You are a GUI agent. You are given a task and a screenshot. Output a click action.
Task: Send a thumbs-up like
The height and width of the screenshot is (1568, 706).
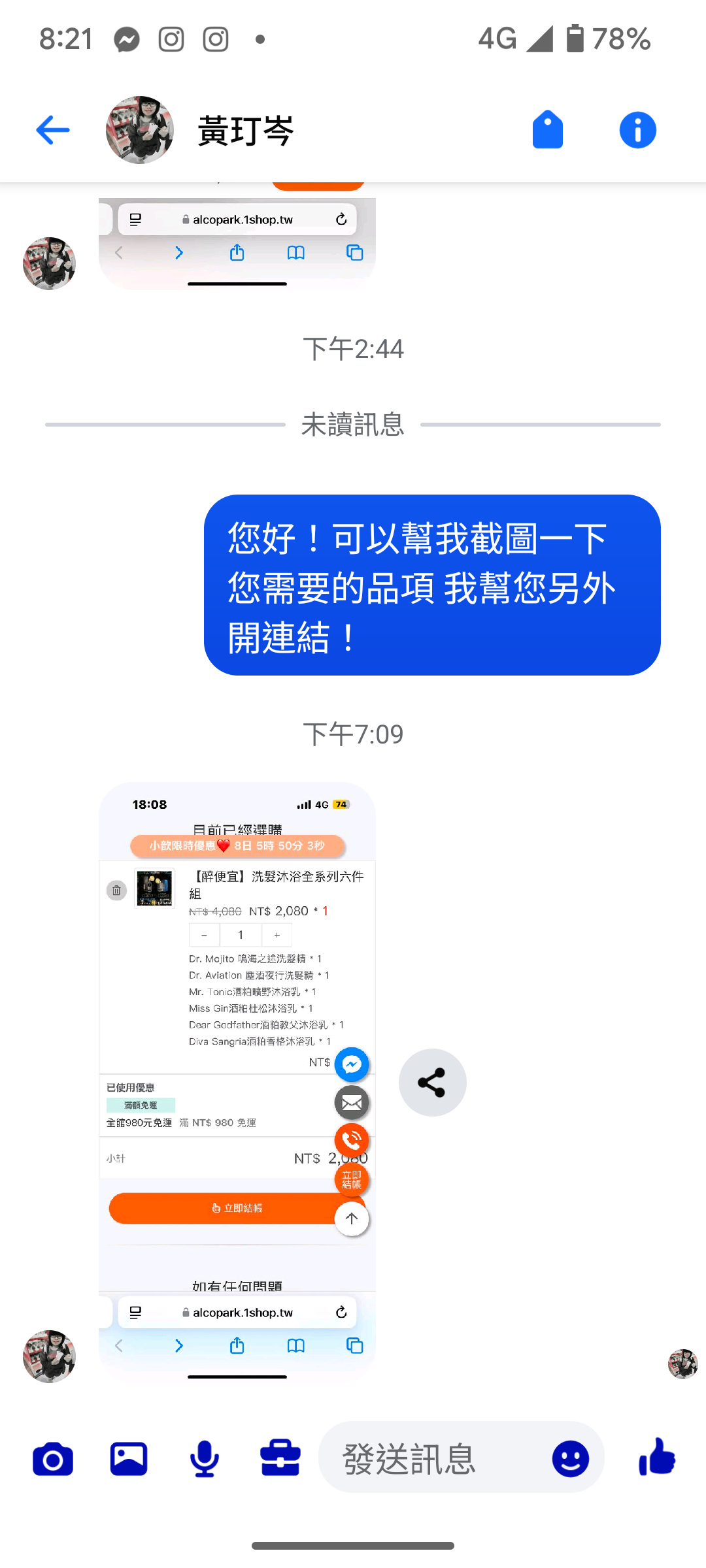[657, 1458]
